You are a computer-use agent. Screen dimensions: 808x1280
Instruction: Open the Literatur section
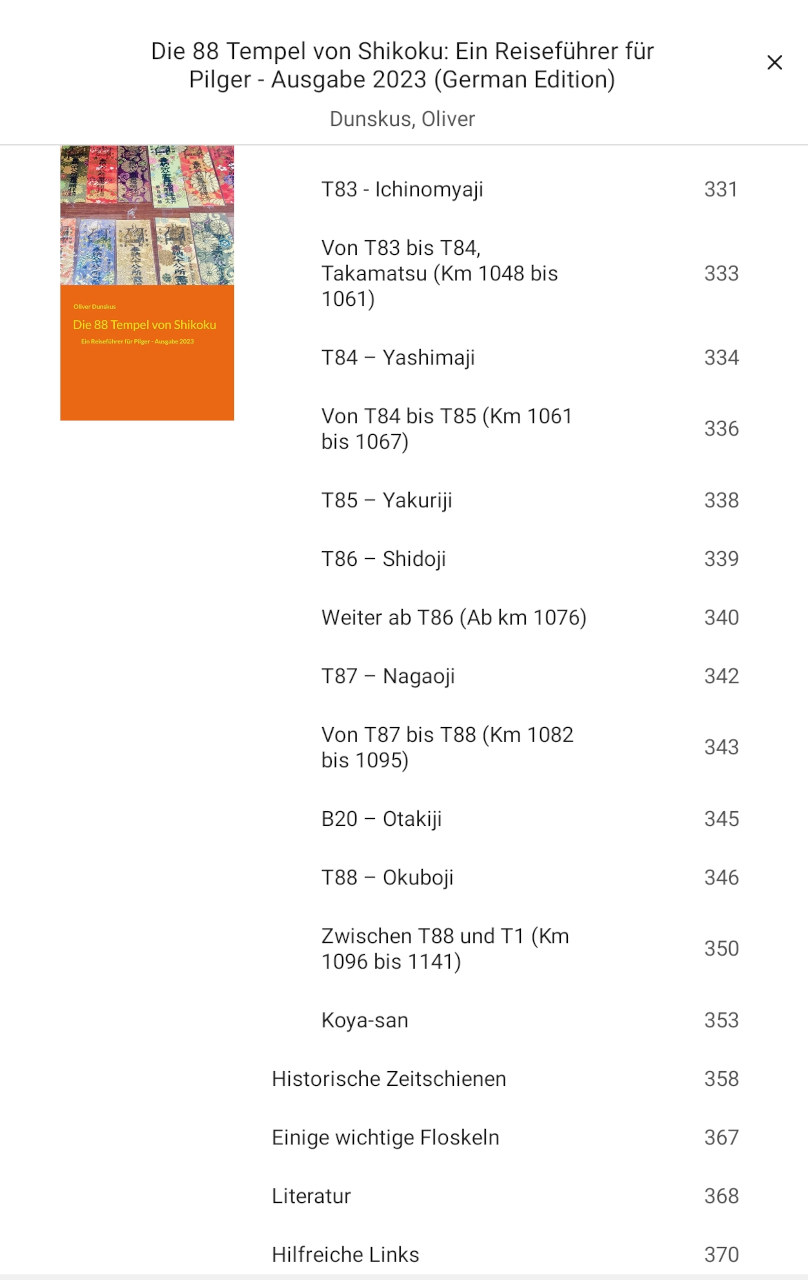click(505, 1196)
